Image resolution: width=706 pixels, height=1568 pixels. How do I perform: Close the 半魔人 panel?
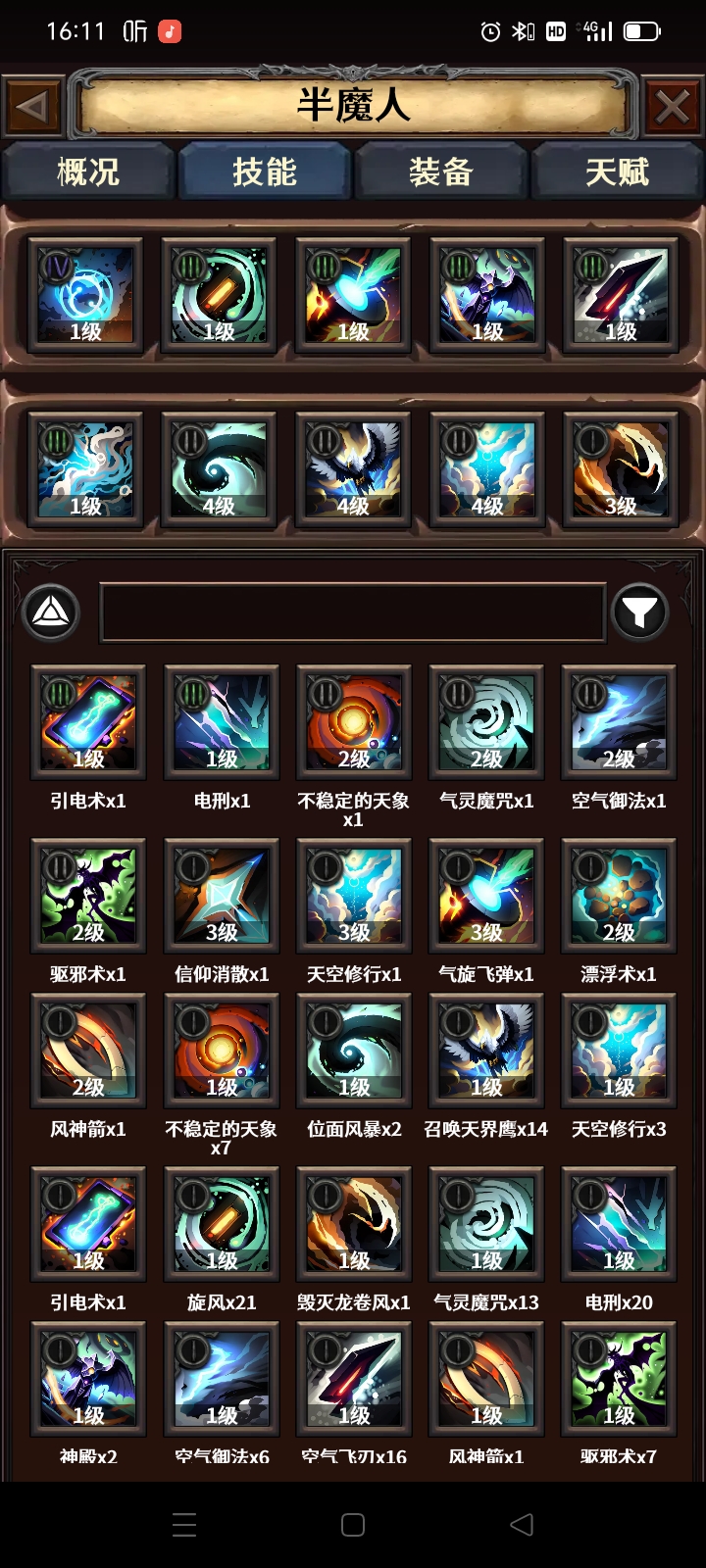(673, 106)
